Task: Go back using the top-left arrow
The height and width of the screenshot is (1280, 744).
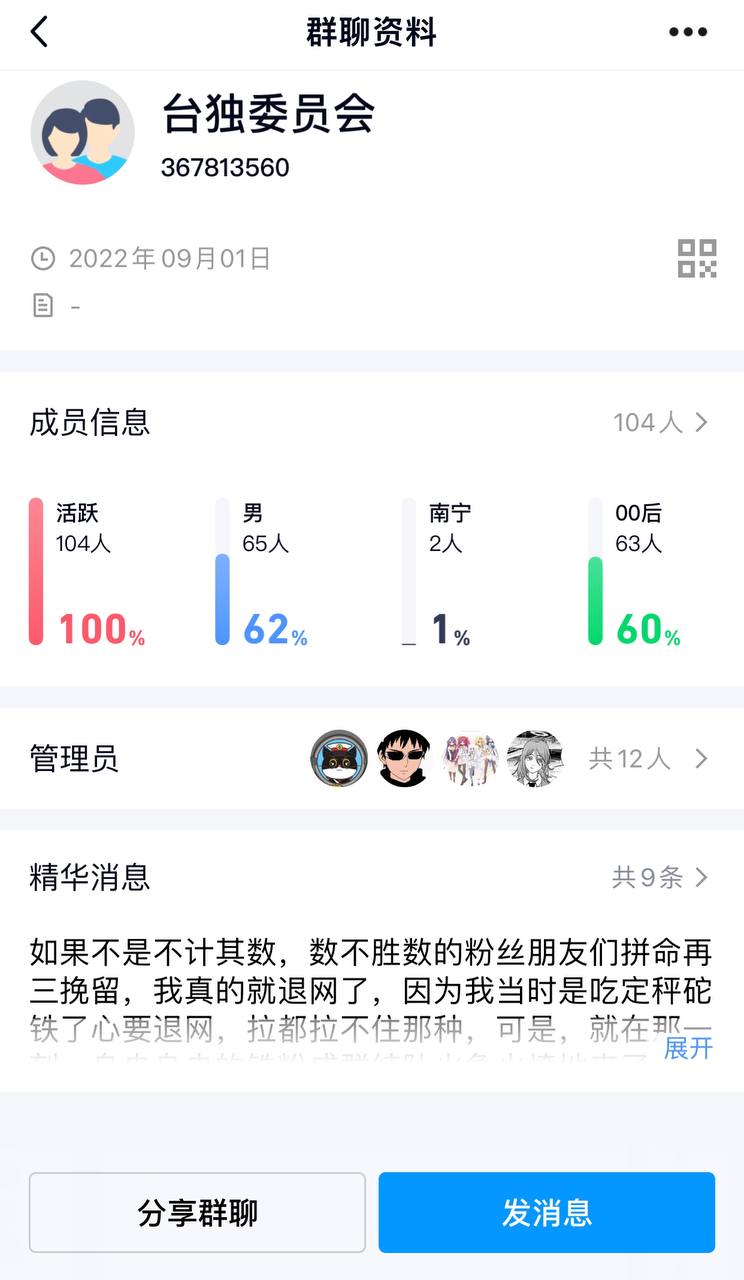Action: (39, 32)
